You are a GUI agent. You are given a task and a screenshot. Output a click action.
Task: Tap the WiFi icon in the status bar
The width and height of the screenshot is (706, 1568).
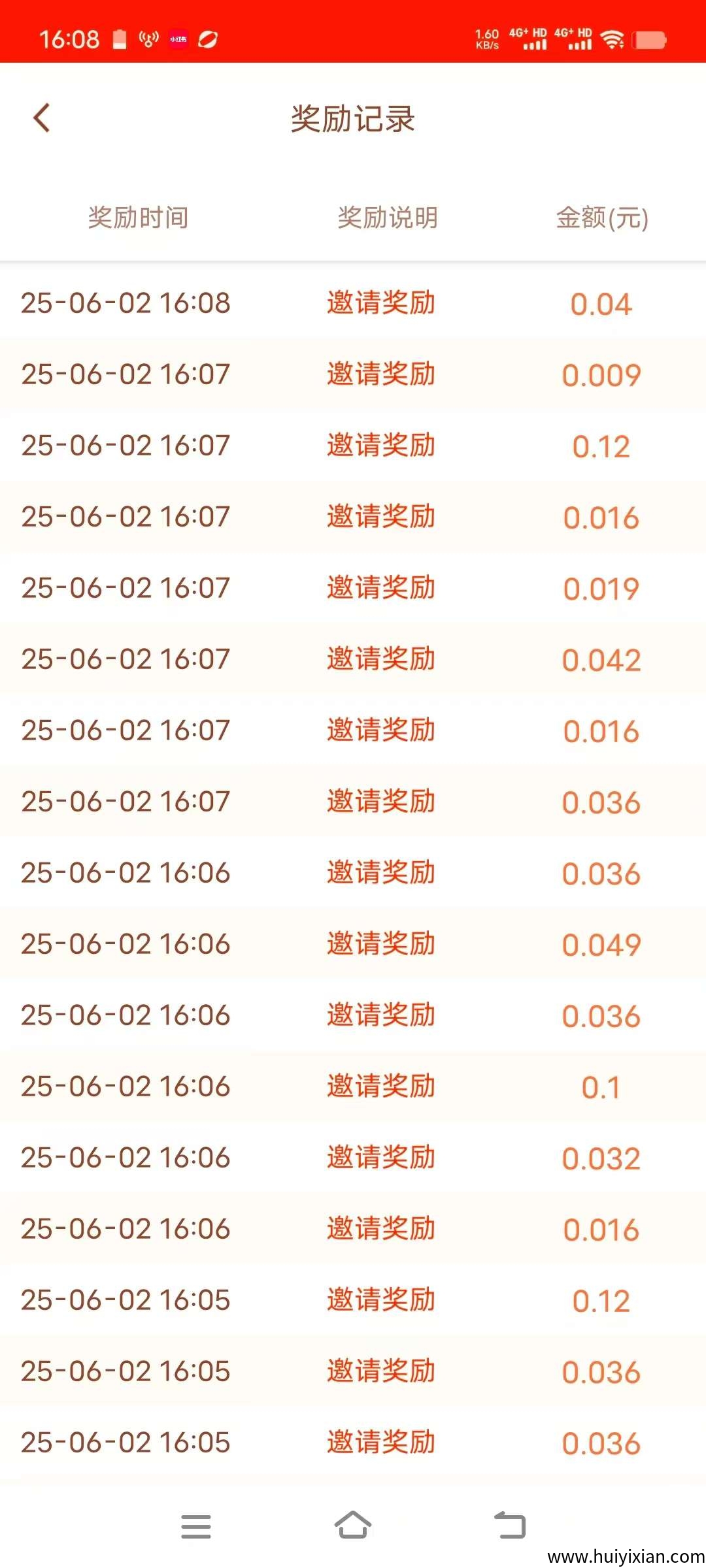pyautogui.click(x=611, y=39)
